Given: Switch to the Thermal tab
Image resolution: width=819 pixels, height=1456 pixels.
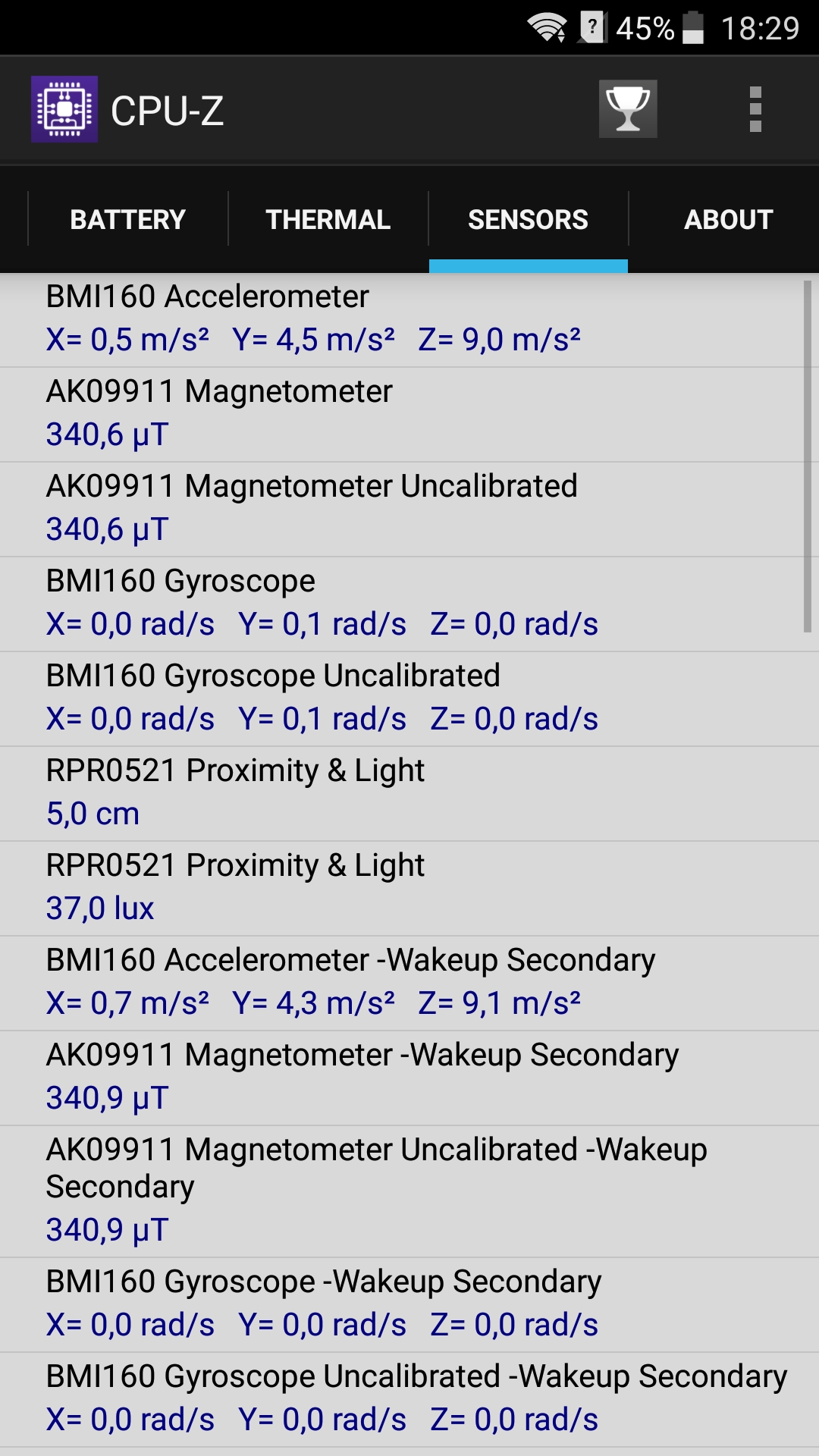Looking at the screenshot, I should click(328, 219).
